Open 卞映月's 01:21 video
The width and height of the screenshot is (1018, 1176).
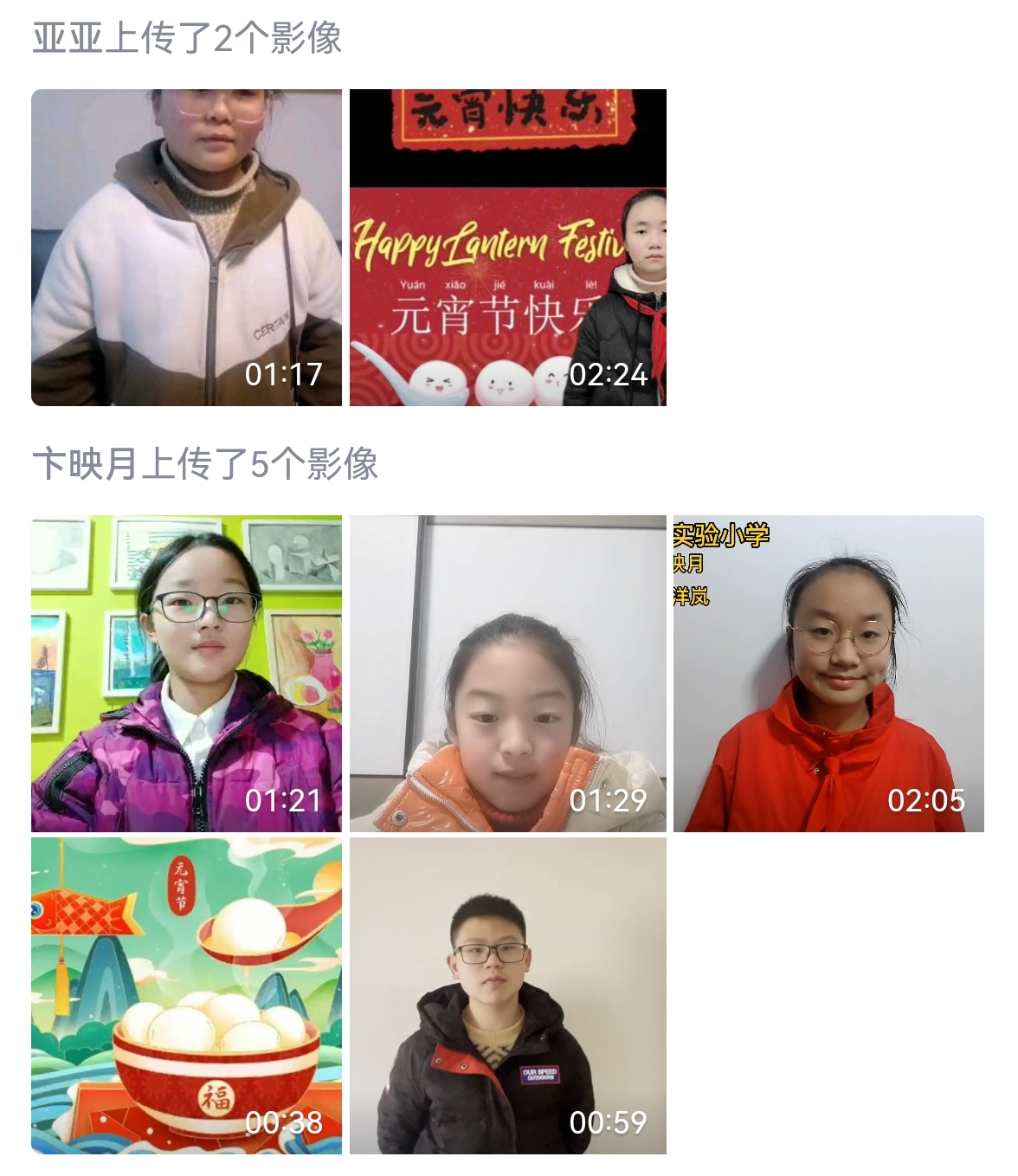(186, 673)
